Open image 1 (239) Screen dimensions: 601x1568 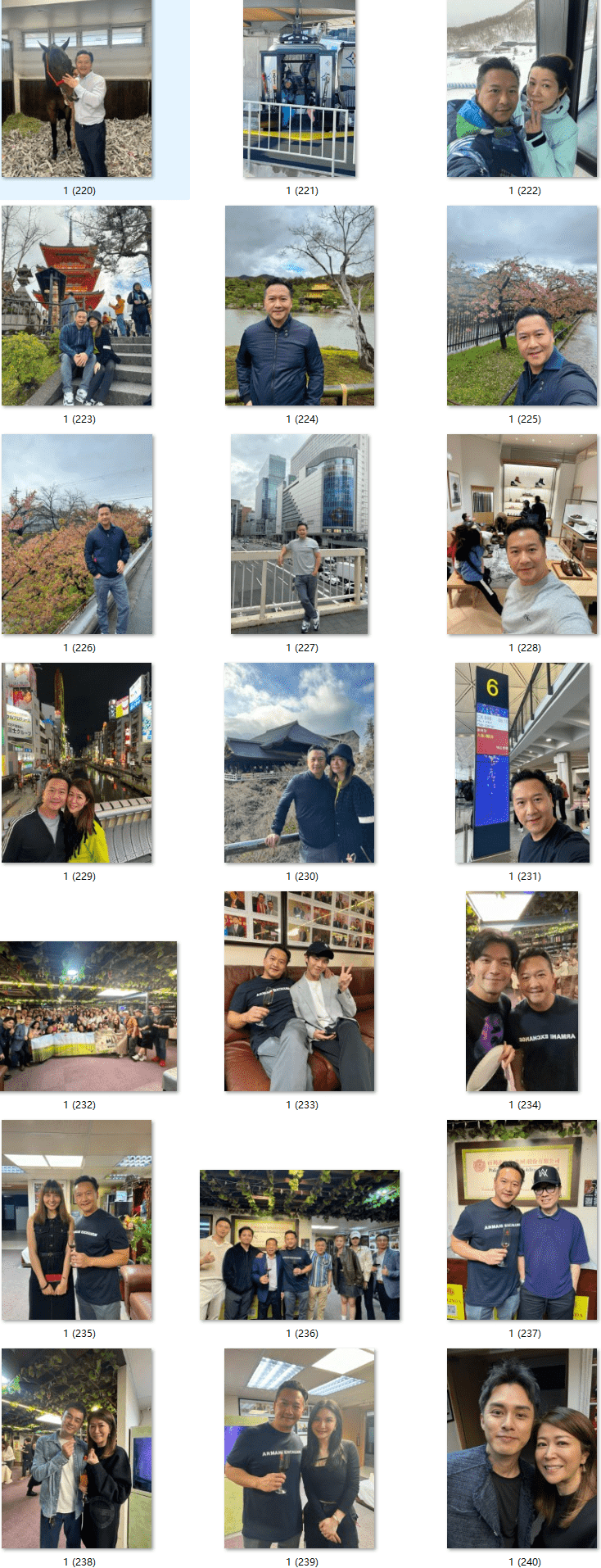click(300, 1448)
